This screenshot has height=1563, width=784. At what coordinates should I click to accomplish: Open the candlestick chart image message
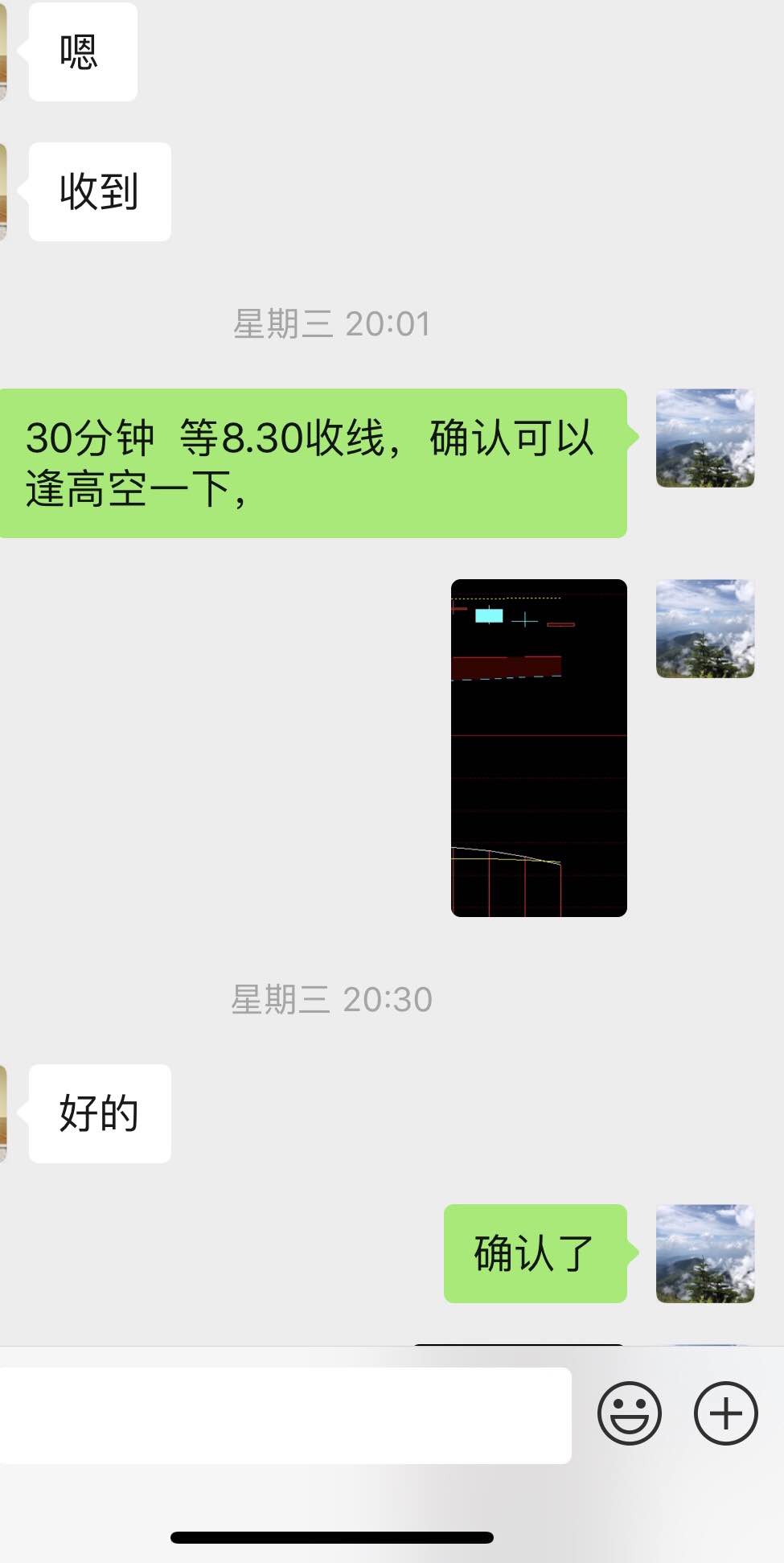pos(539,747)
